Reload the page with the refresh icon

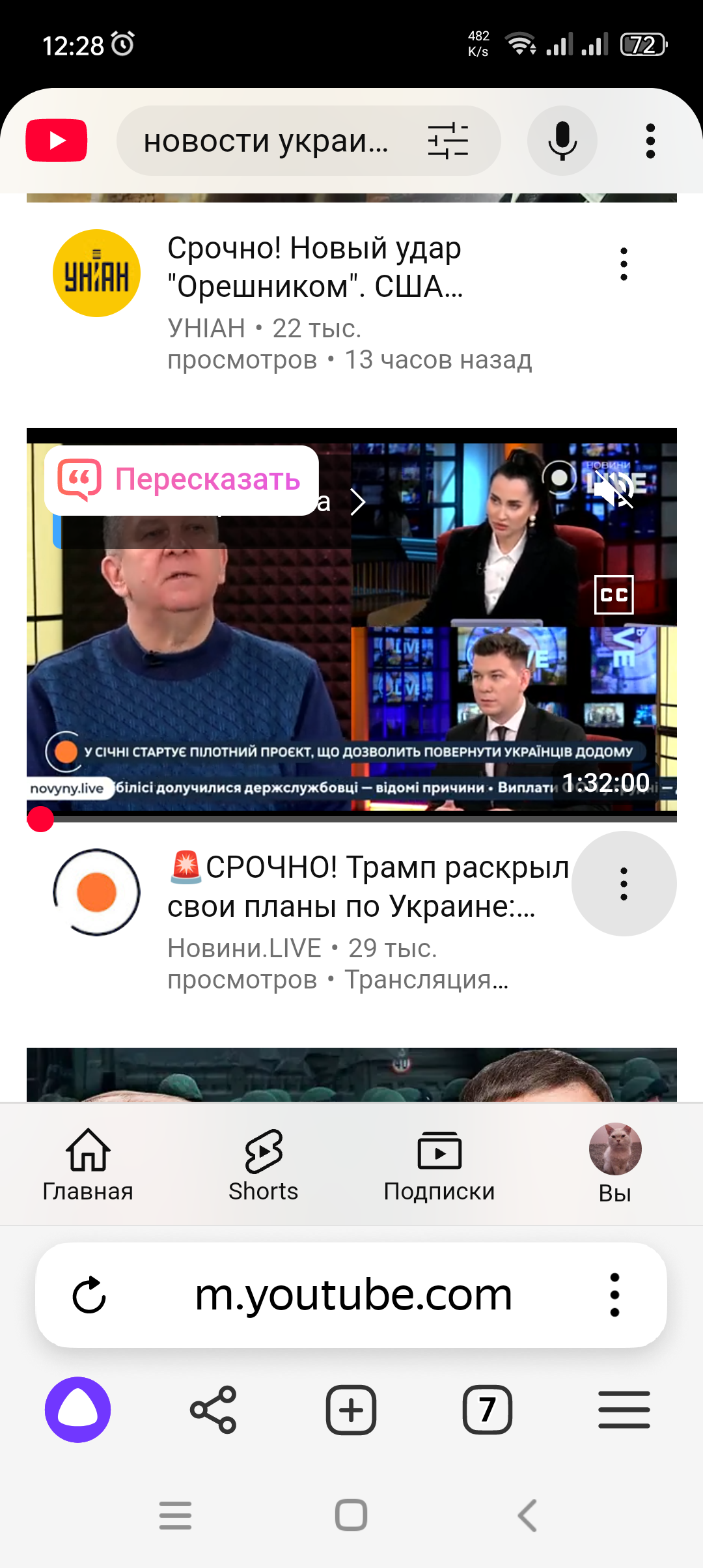[x=89, y=1295]
